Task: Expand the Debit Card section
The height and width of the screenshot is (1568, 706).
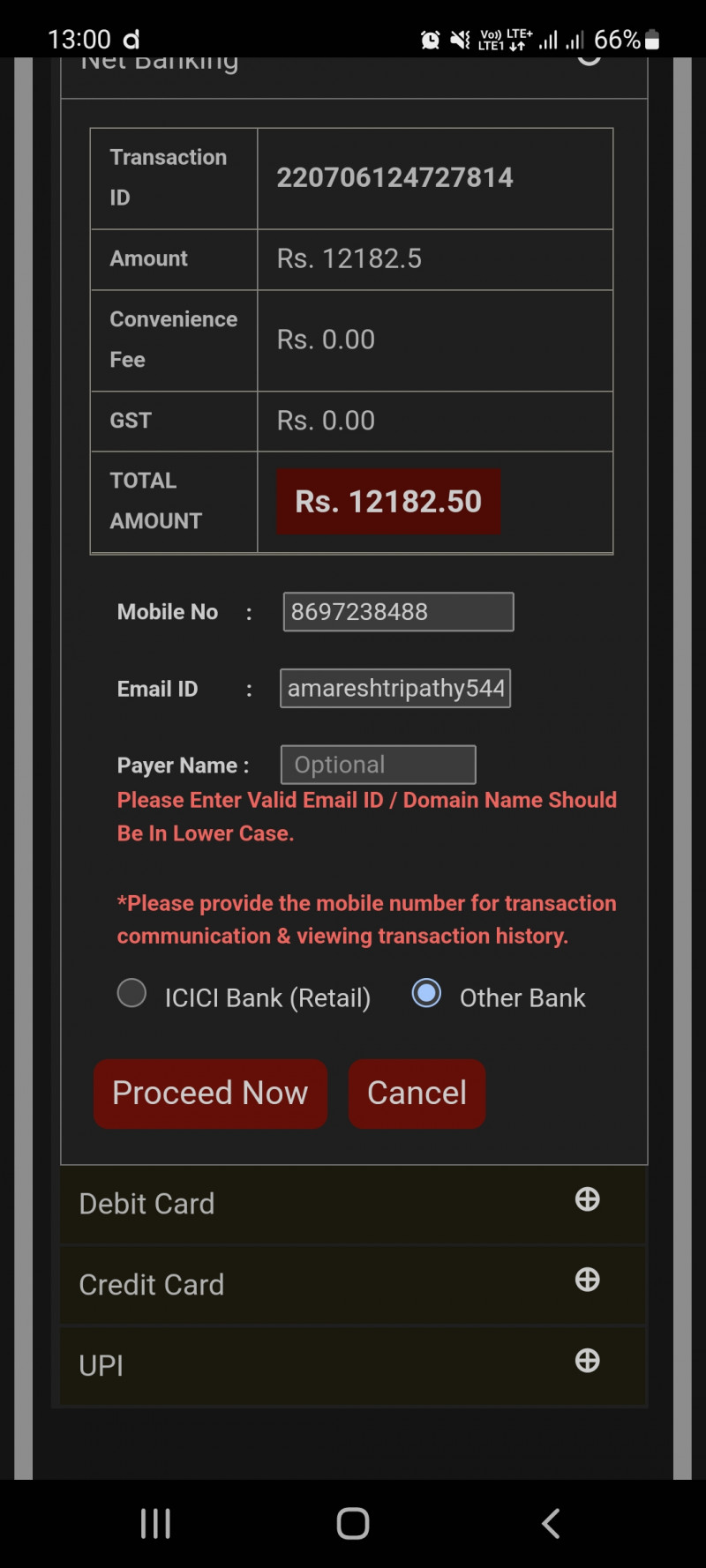Action: click(587, 1199)
